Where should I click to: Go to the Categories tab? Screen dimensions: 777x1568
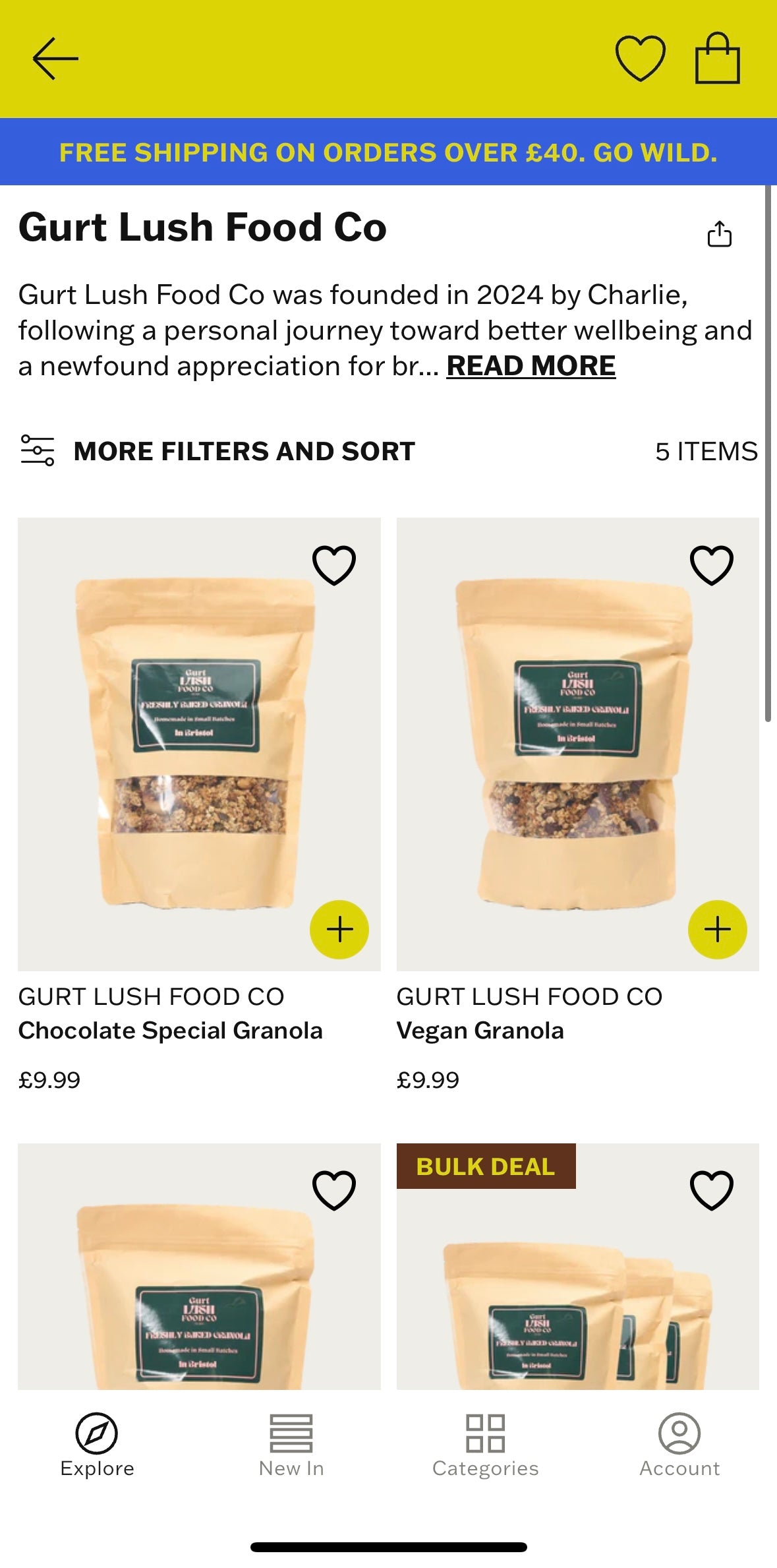click(486, 1444)
